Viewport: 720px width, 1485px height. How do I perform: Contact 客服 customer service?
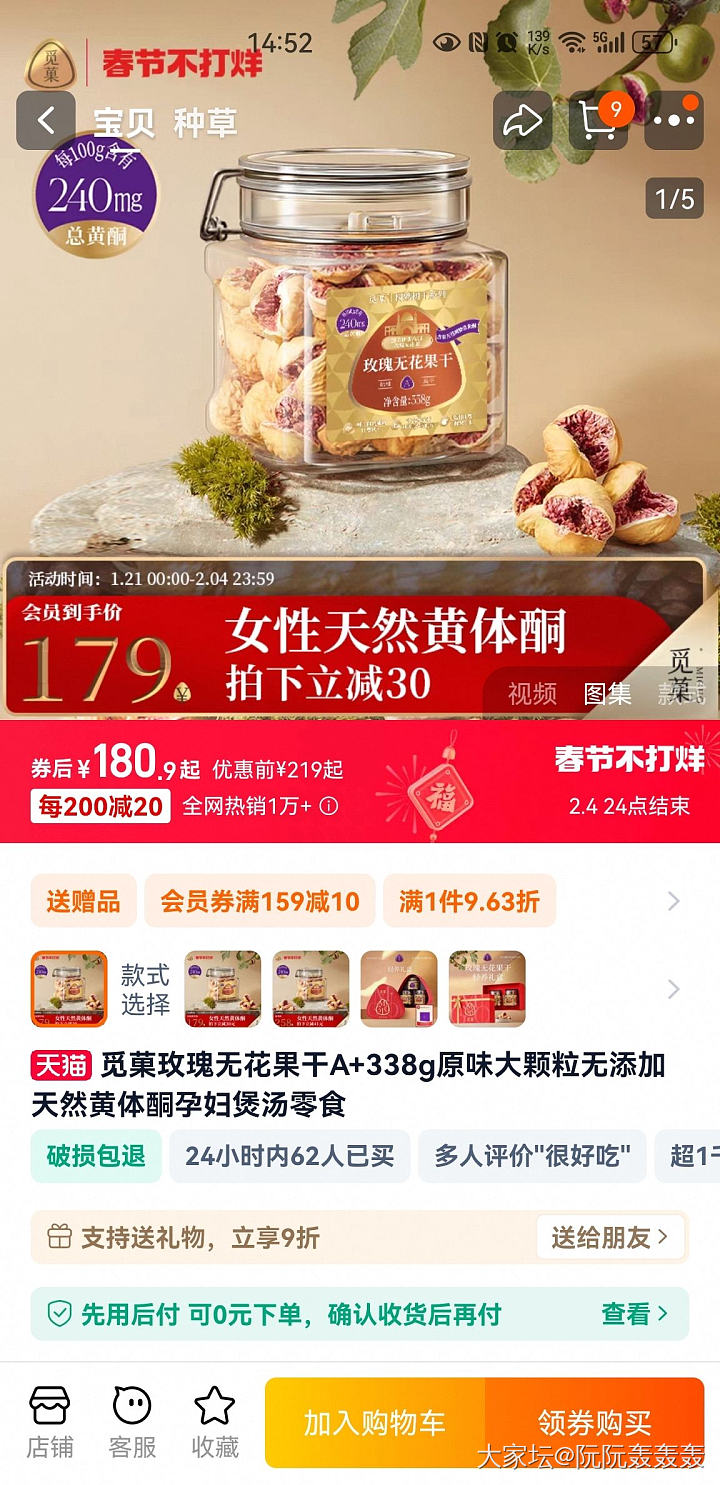point(132,1422)
